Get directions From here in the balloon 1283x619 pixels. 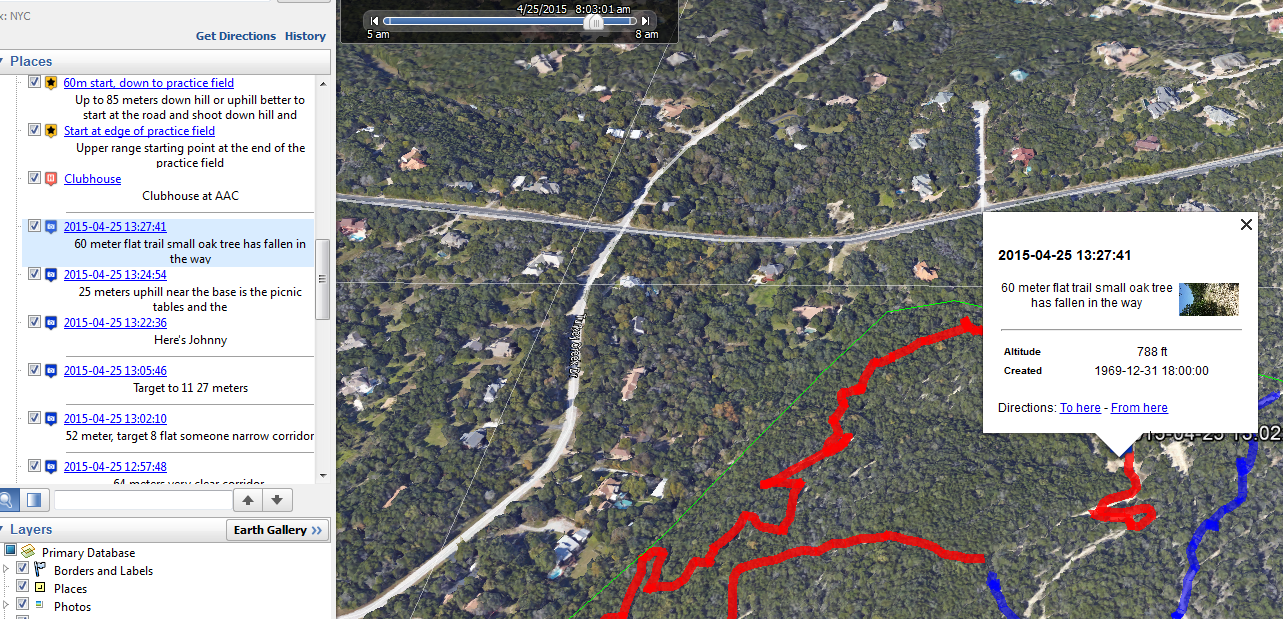pos(1139,408)
